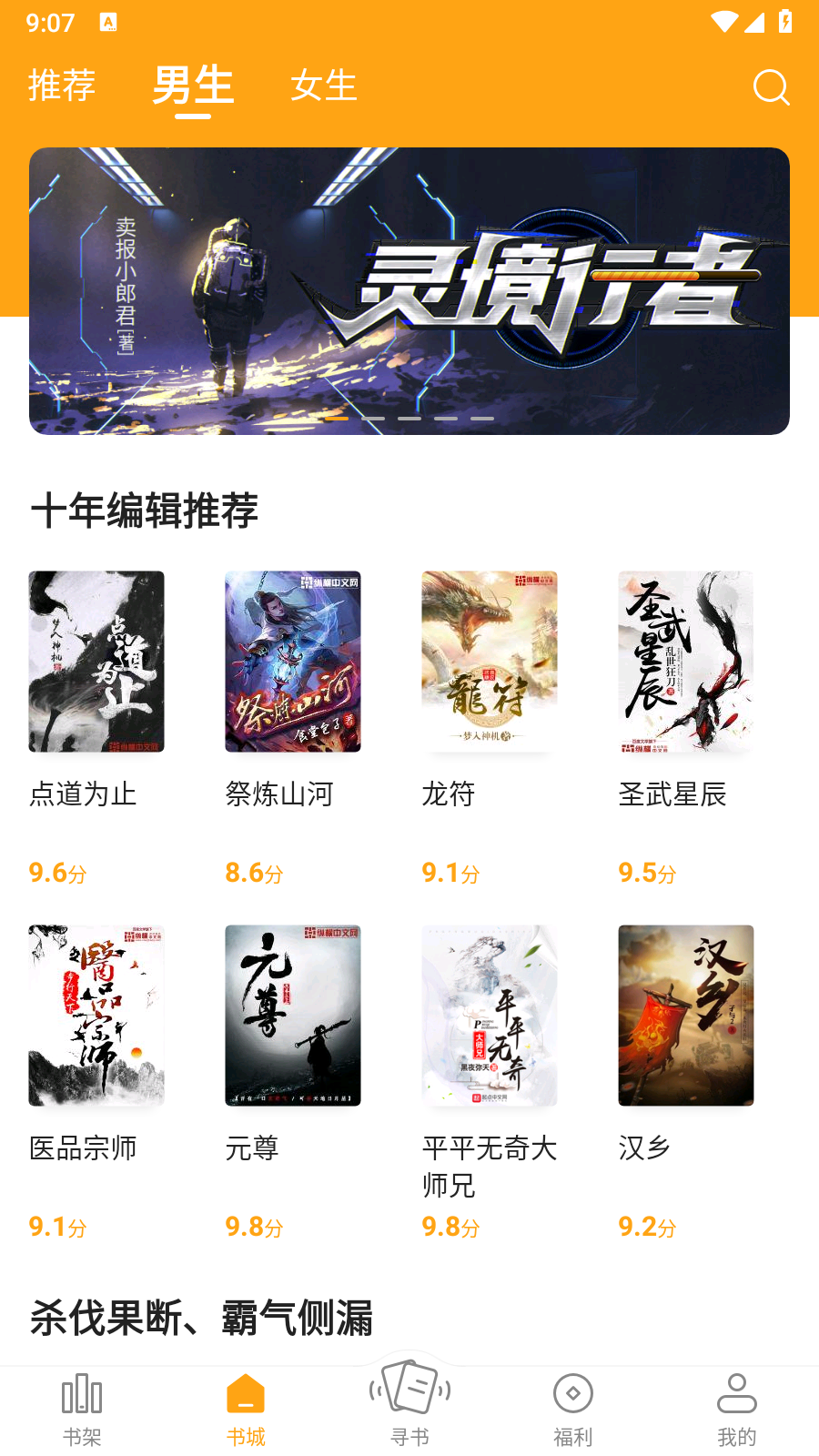Viewport: 819px width, 1456px height.
Task: Switch to the 福利 tab
Action: [x=573, y=1410]
